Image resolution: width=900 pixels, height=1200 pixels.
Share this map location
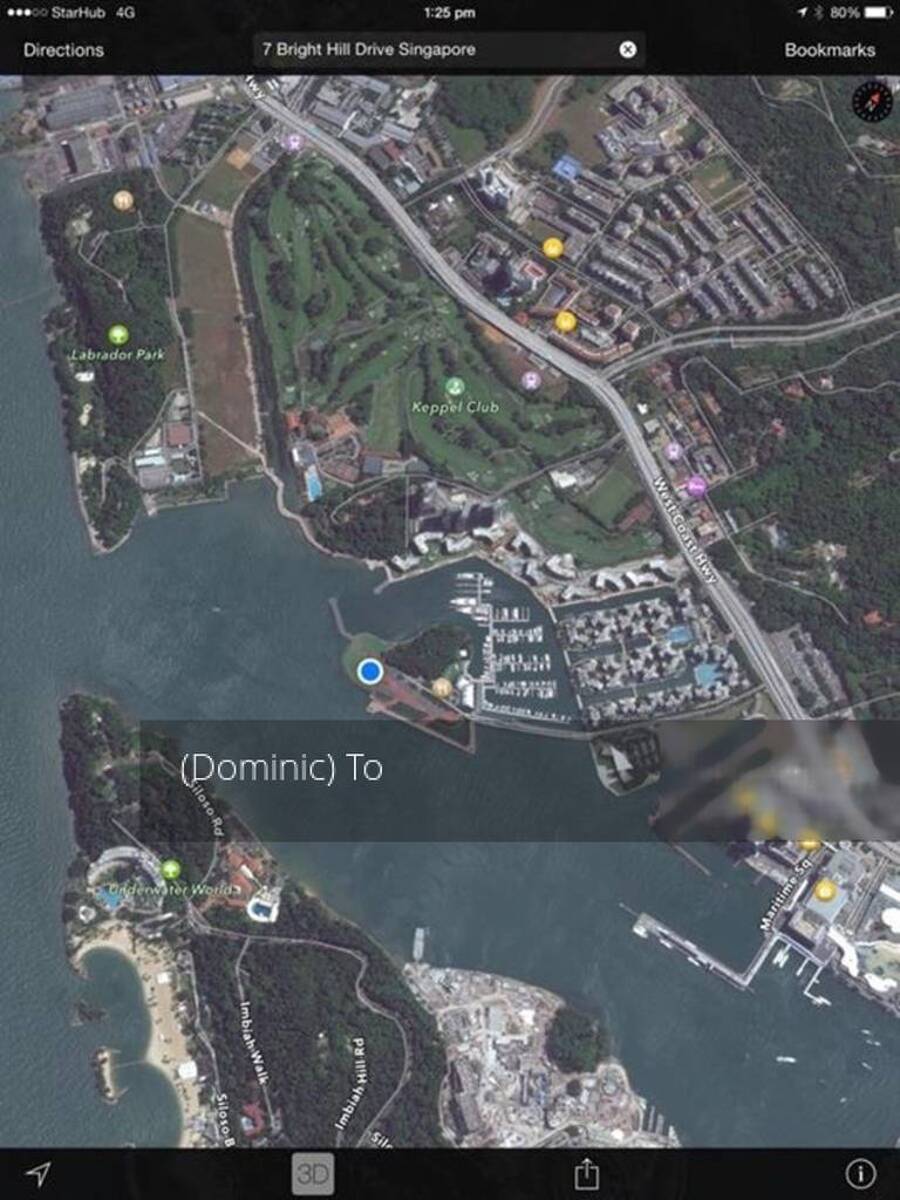pos(585,1173)
